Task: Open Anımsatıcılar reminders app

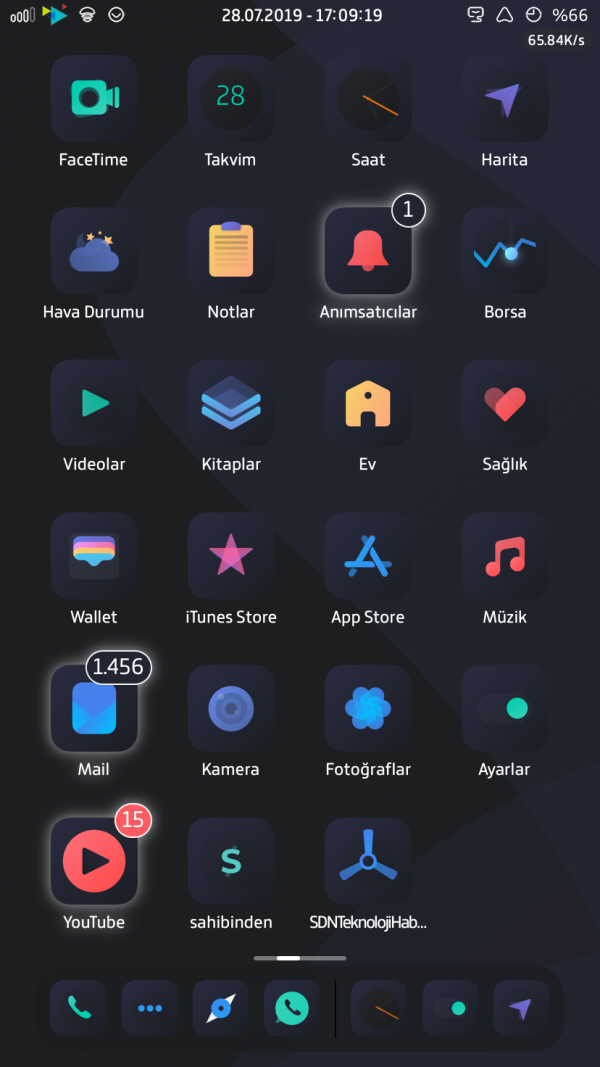Action: [368, 251]
